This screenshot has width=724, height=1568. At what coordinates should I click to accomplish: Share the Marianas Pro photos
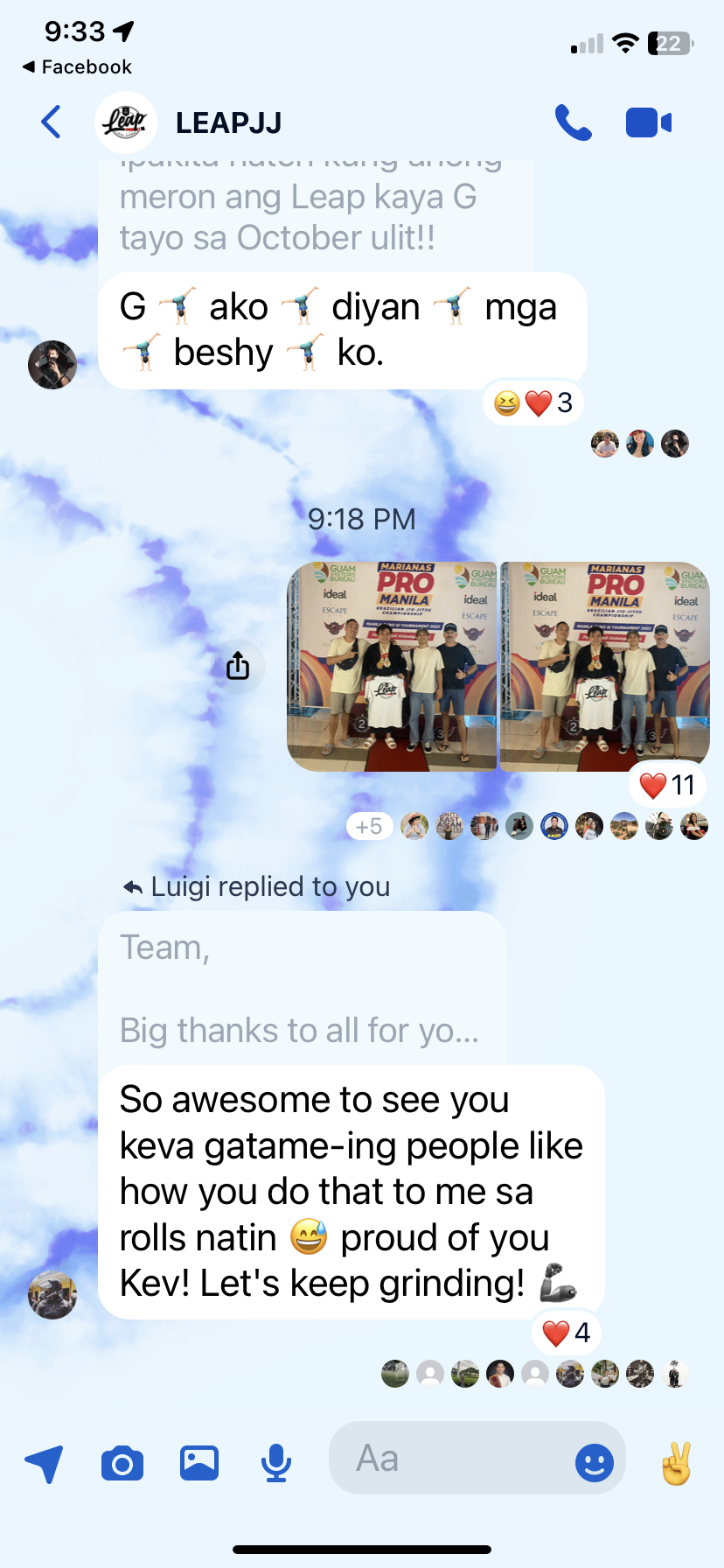(x=238, y=666)
